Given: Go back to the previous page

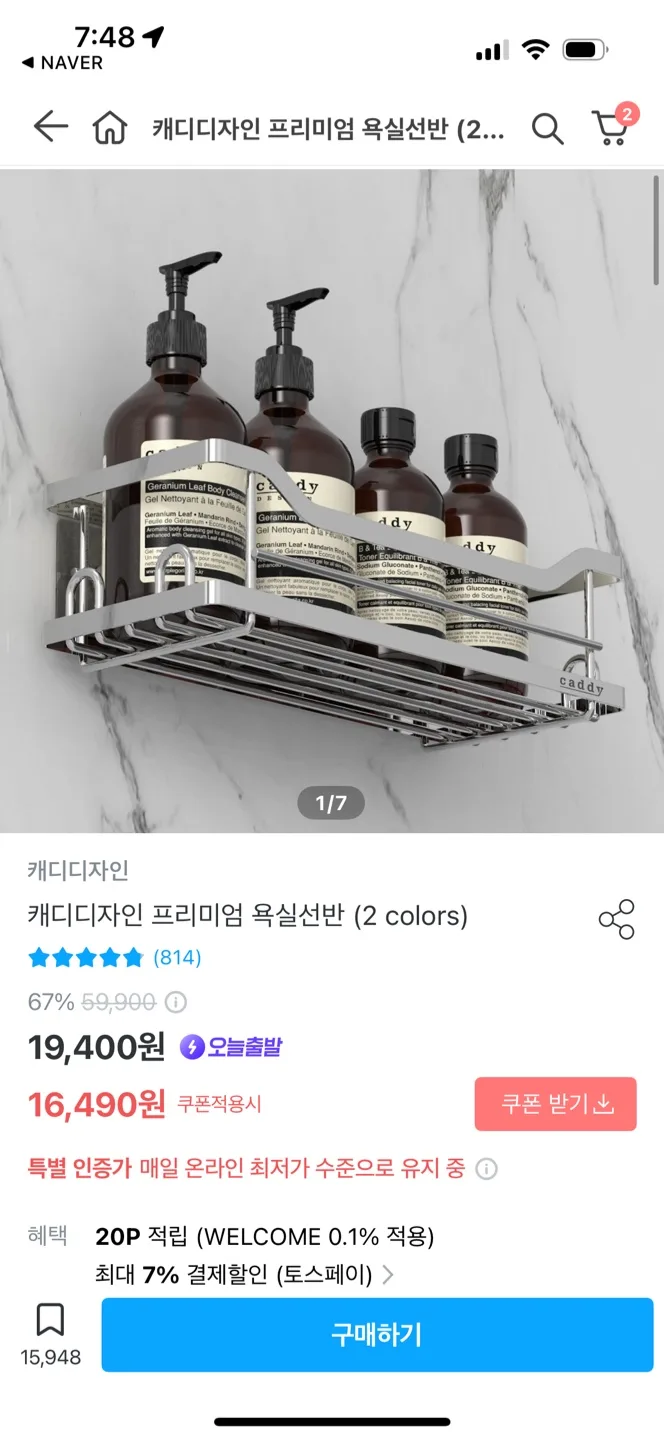Looking at the screenshot, I should click(x=50, y=127).
